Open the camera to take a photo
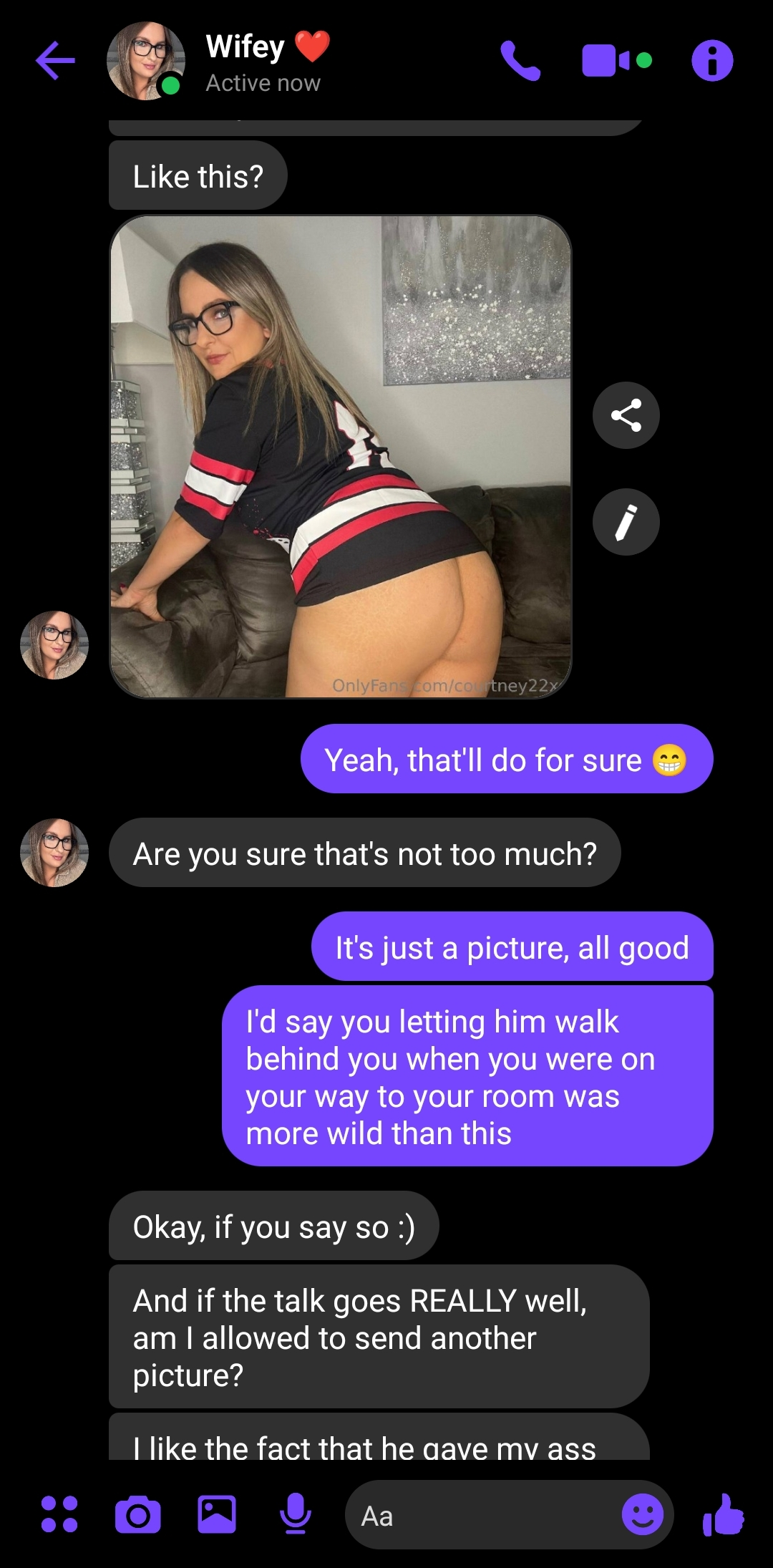 pos(138,1514)
